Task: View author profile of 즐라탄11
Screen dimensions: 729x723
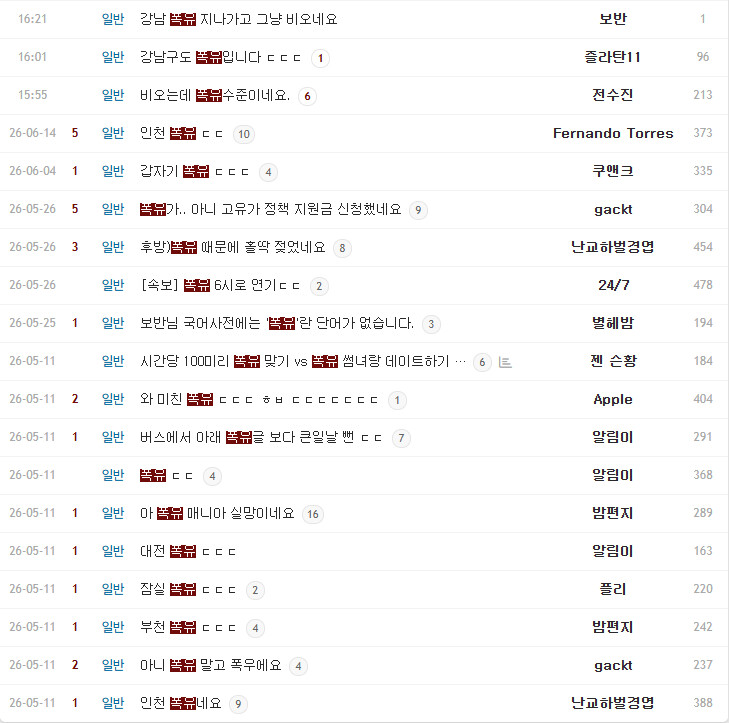Action: coord(612,57)
